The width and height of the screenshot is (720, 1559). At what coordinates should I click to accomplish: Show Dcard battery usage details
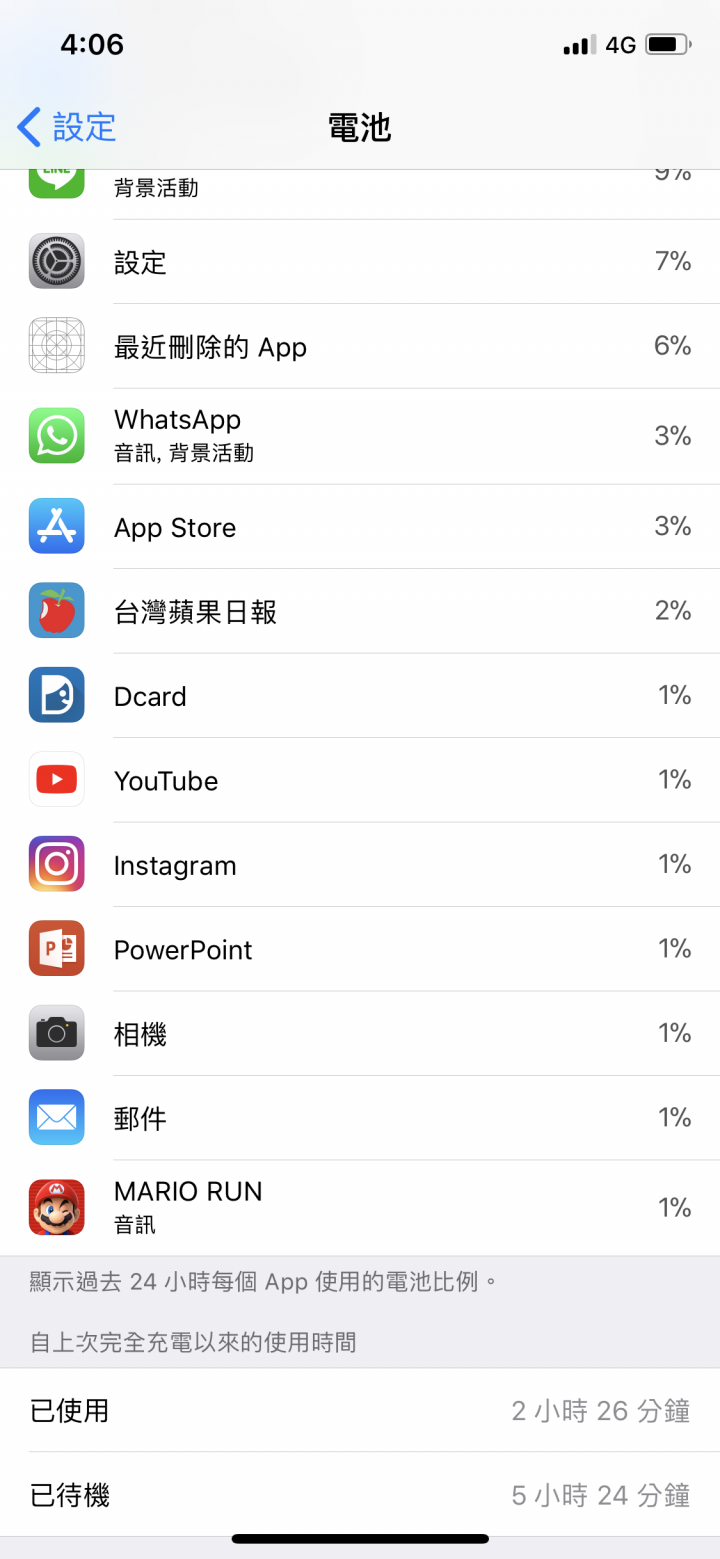pyautogui.click(x=360, y=696)
